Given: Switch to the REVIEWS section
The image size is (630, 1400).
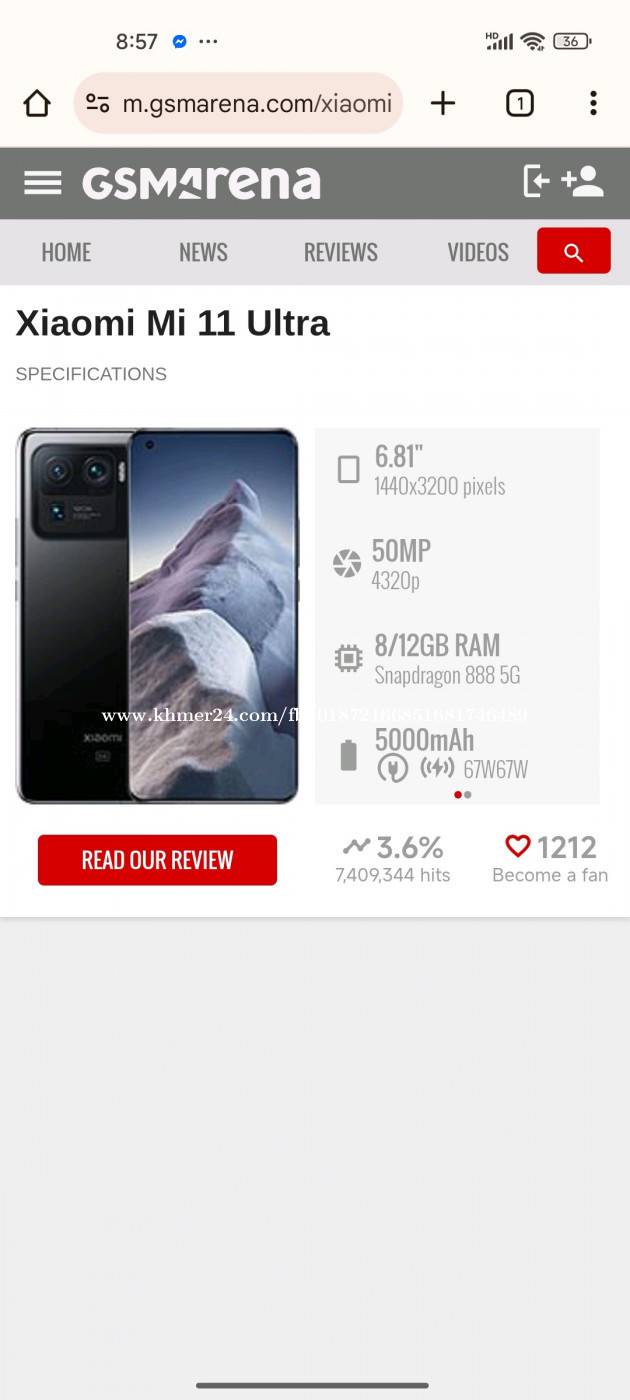Looking at the screenshot, I should tap(341, 252).
